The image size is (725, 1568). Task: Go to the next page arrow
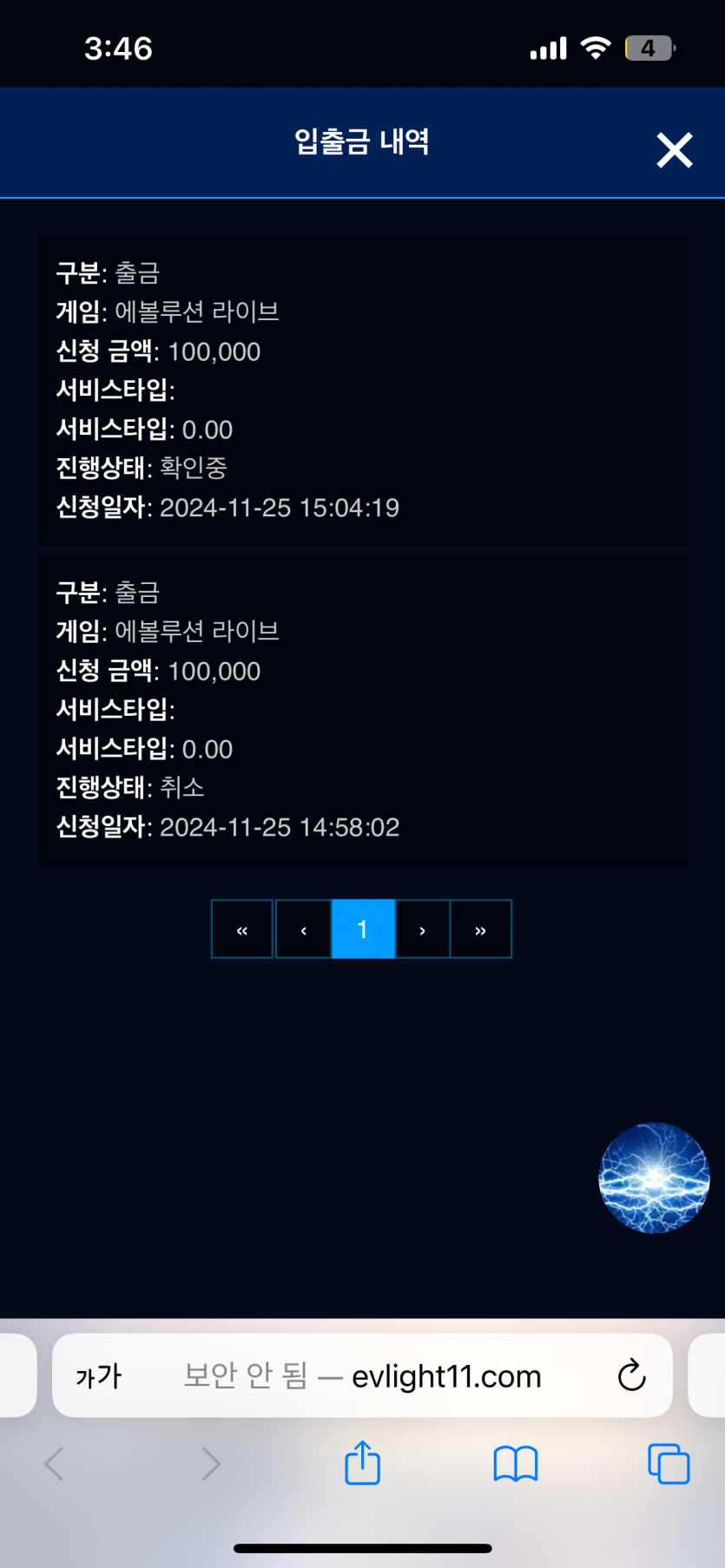[423, 929]
